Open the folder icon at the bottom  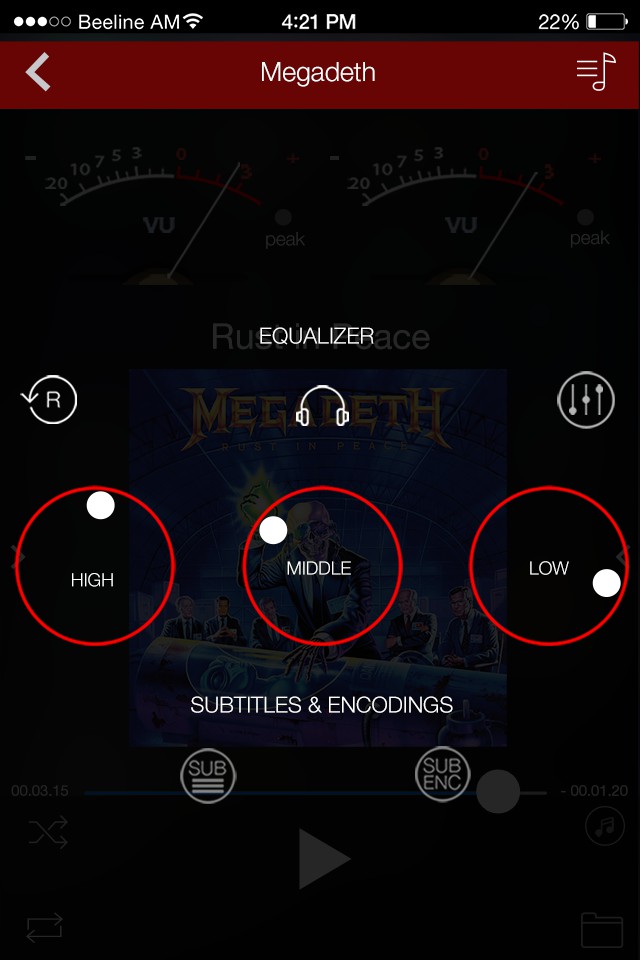602,929
